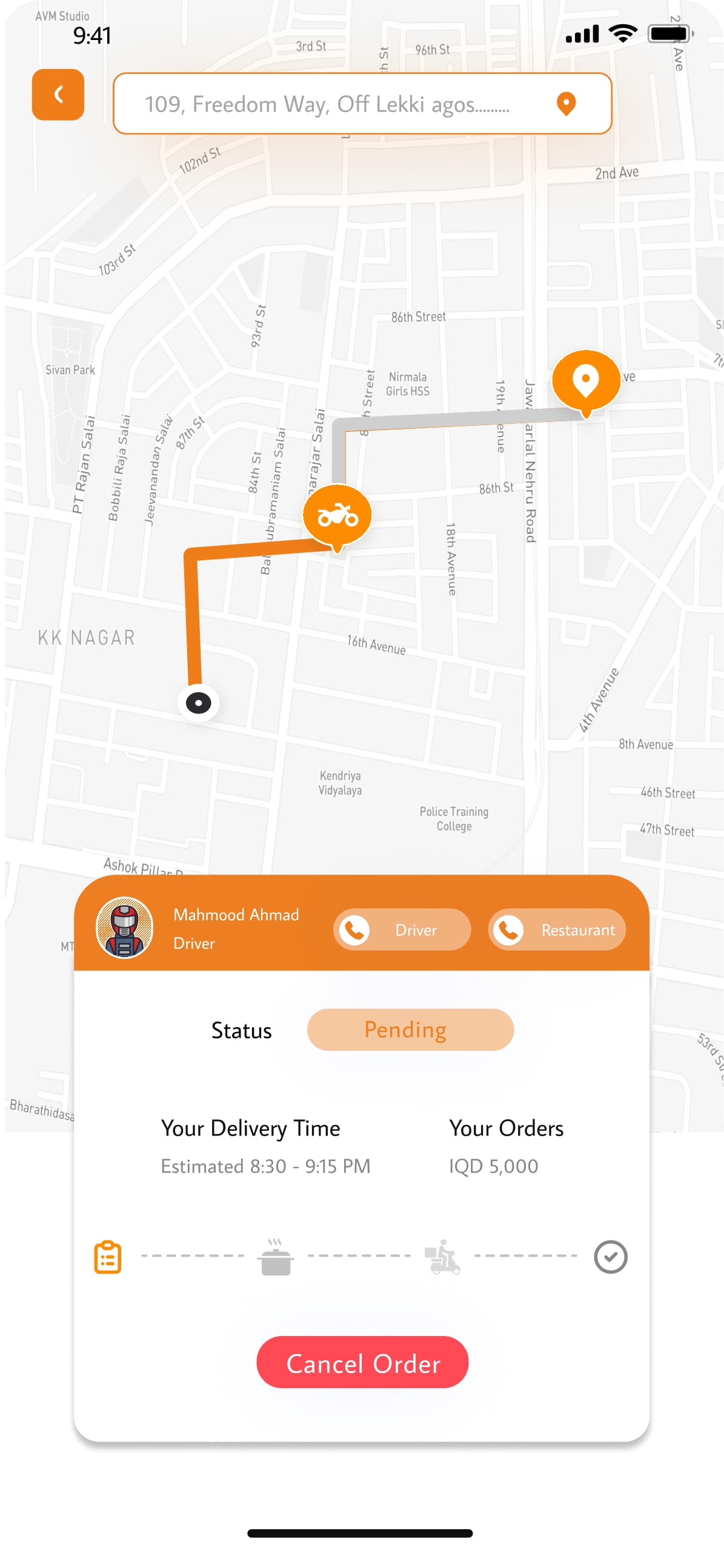This screenshot has width=724, height=1568.
Task: Tap the motorcycle marker on the map
Action: pyautogui.click(x=337, y=515)
